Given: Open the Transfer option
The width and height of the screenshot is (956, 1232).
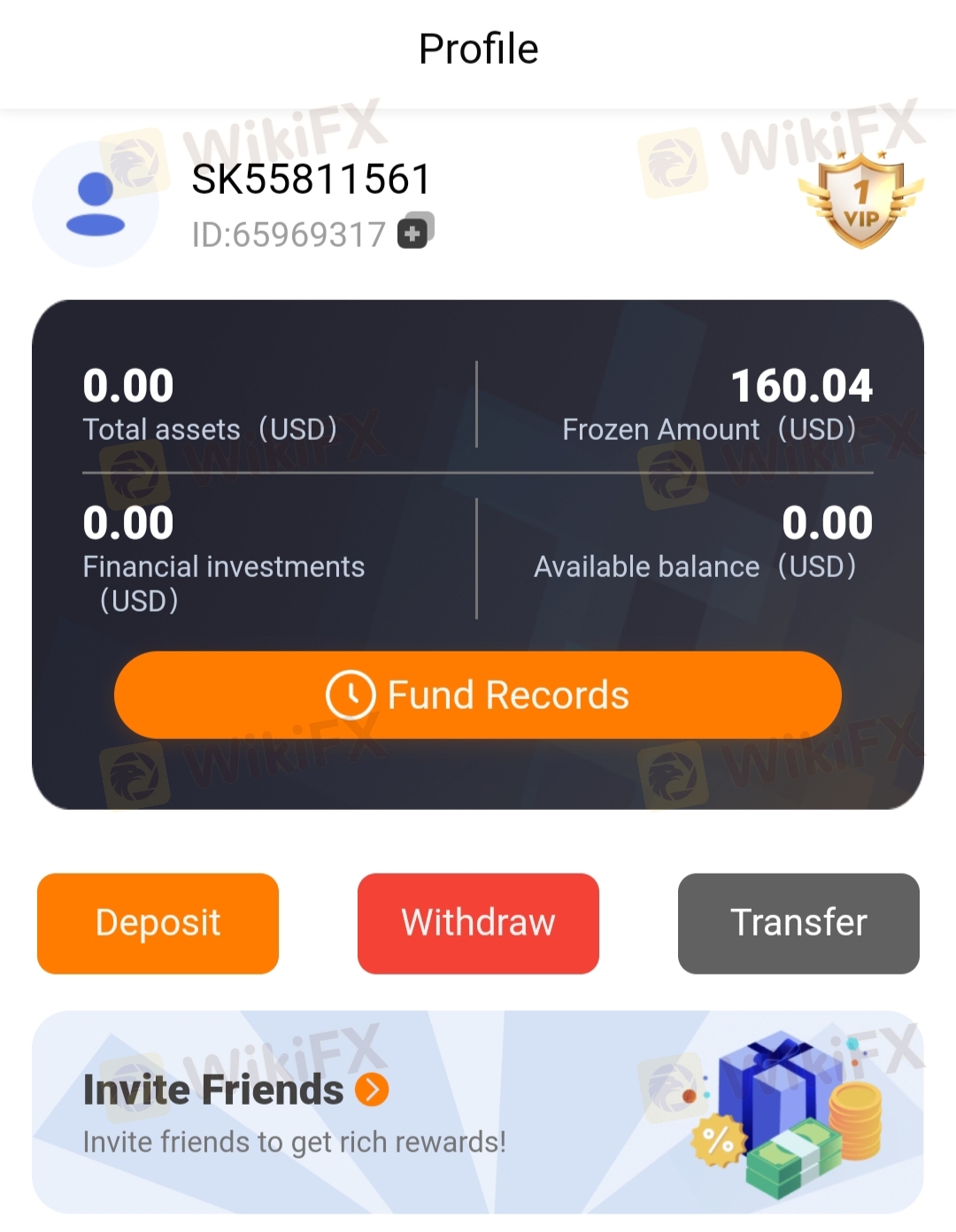Looking at the screenshot, I should (798, 923).
